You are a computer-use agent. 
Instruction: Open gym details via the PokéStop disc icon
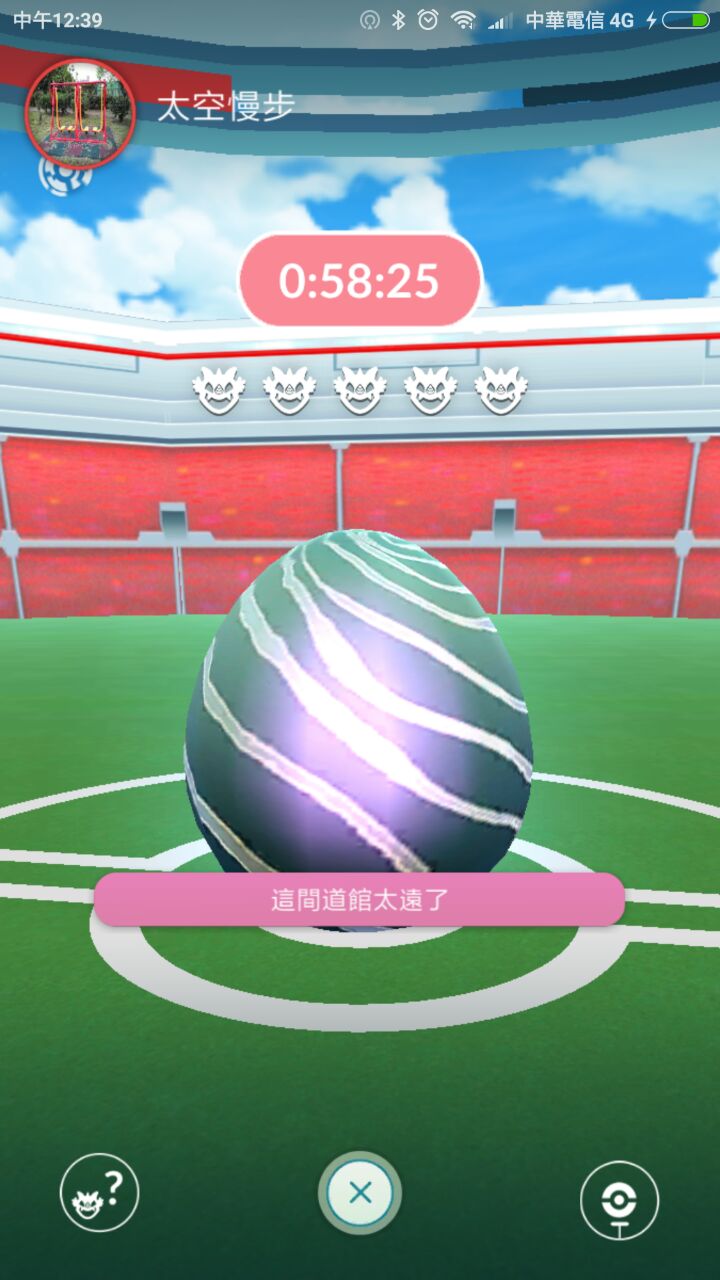coord(619,1199)
